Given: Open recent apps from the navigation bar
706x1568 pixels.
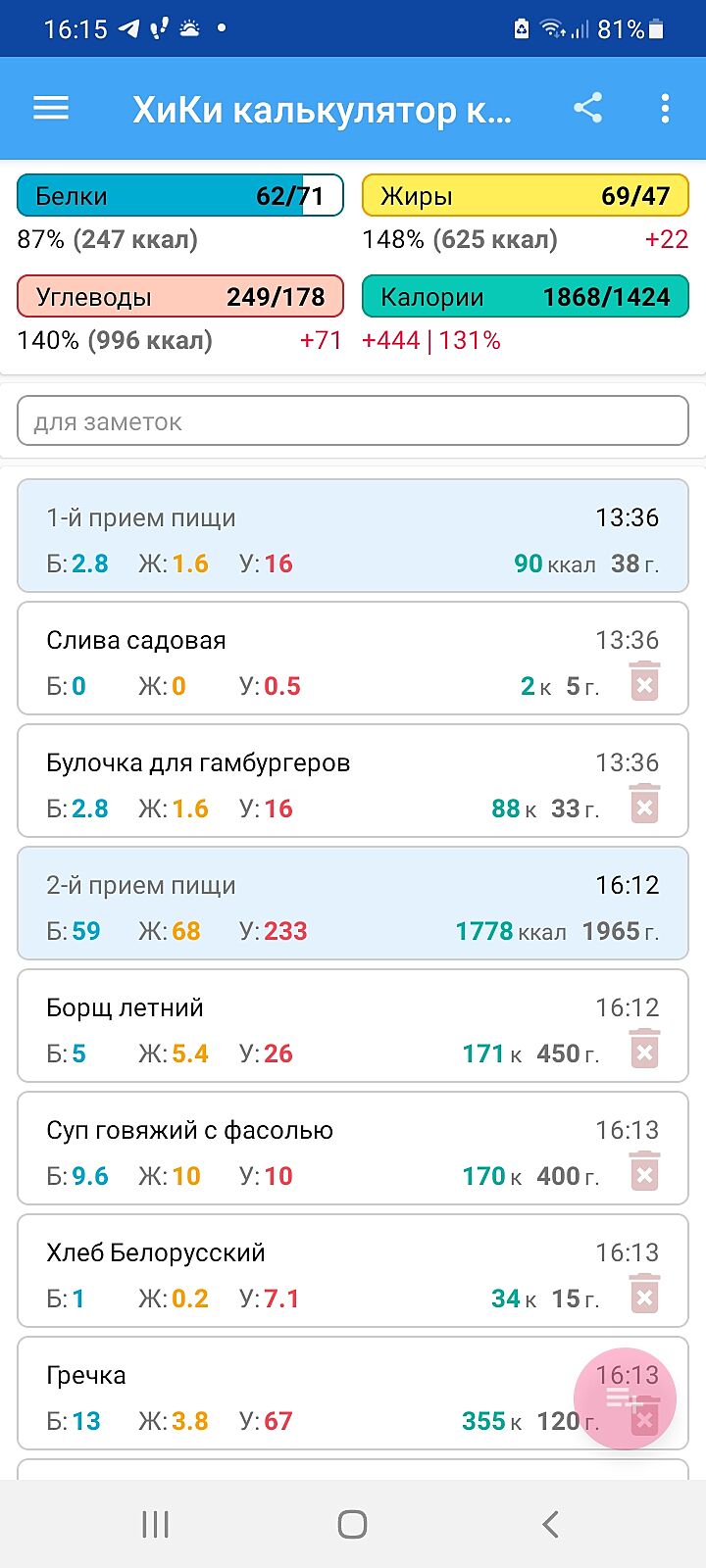Looking at the screenshot, I should pos(156,1524).
